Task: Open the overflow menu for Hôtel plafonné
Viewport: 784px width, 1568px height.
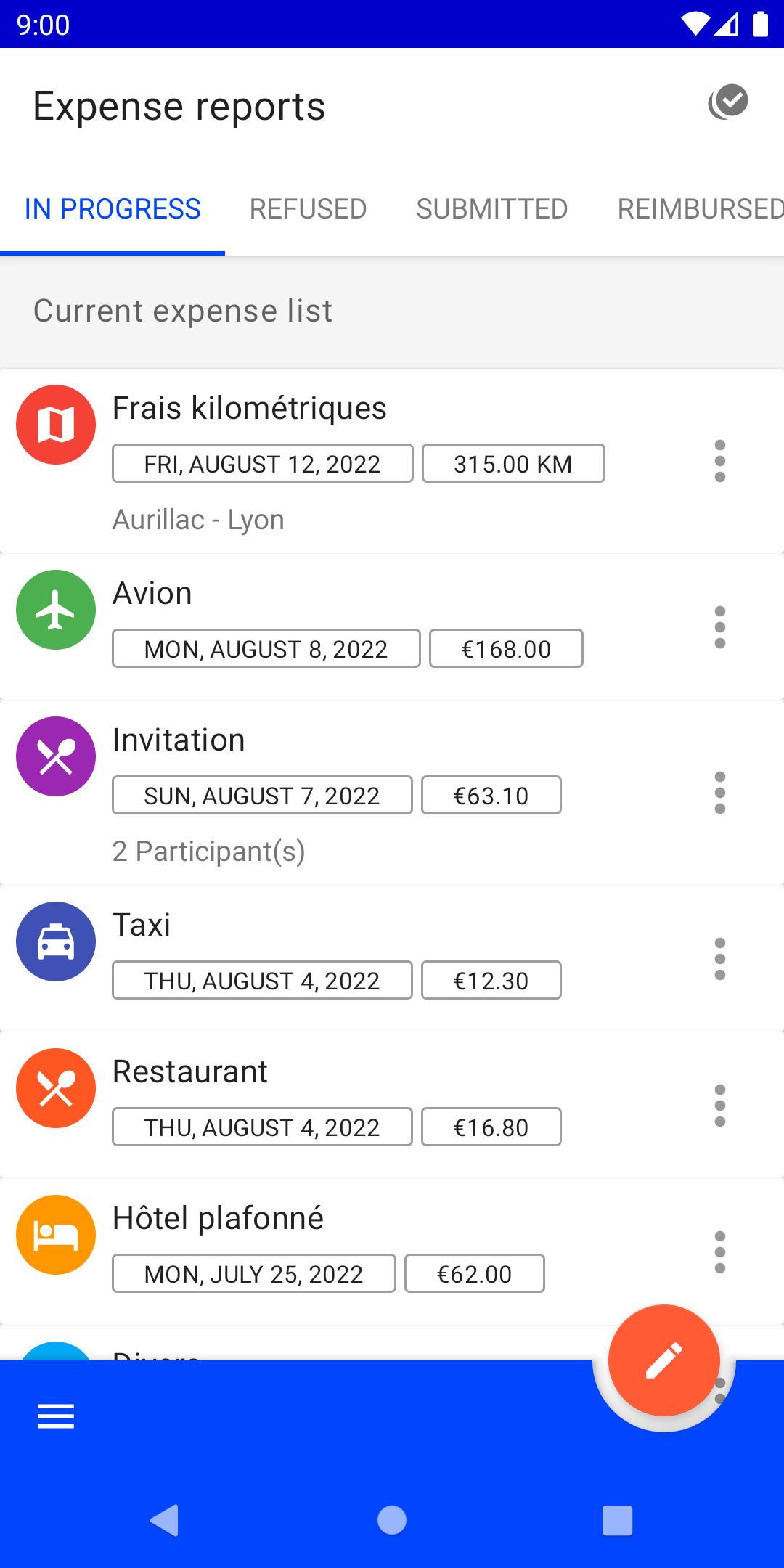Action: 720,1252
